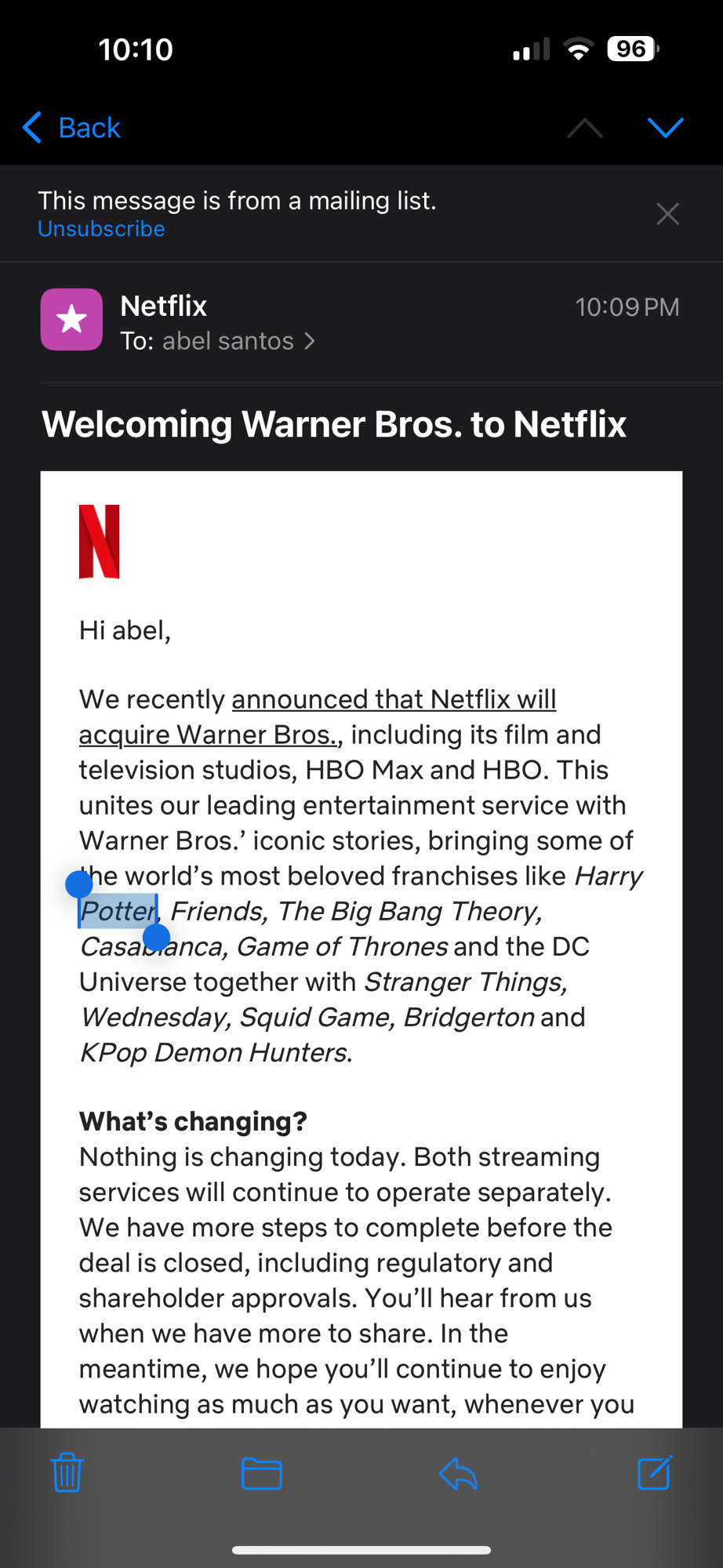Image resolution: width=723 pixels, height=1568 pixels.
Task: Reply to the Netflix email
Action: 458,1472
